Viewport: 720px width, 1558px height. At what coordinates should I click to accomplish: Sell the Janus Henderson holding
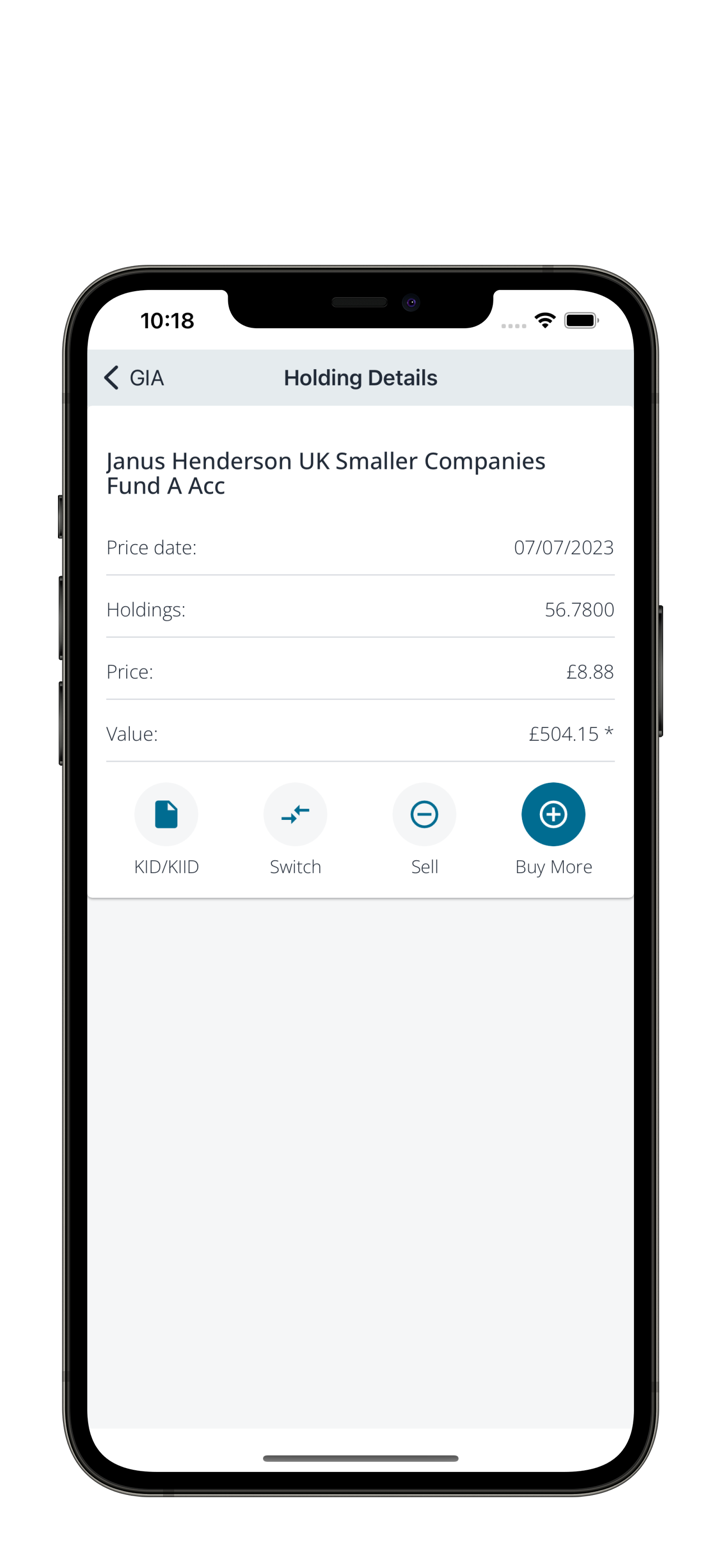(x=424, y=815)
